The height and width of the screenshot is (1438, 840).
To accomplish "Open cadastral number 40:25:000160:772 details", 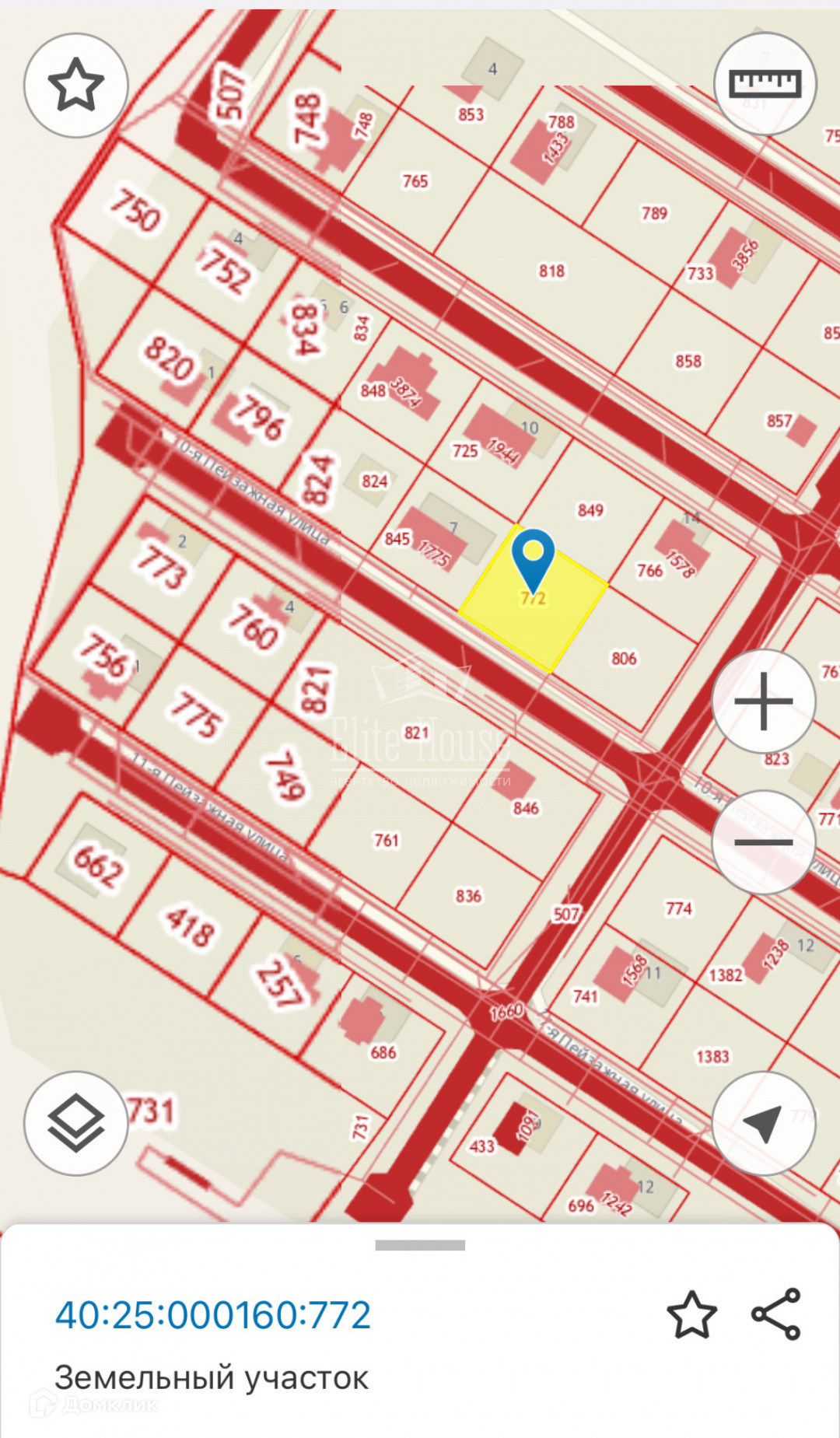I will [x=213, y=1315].
